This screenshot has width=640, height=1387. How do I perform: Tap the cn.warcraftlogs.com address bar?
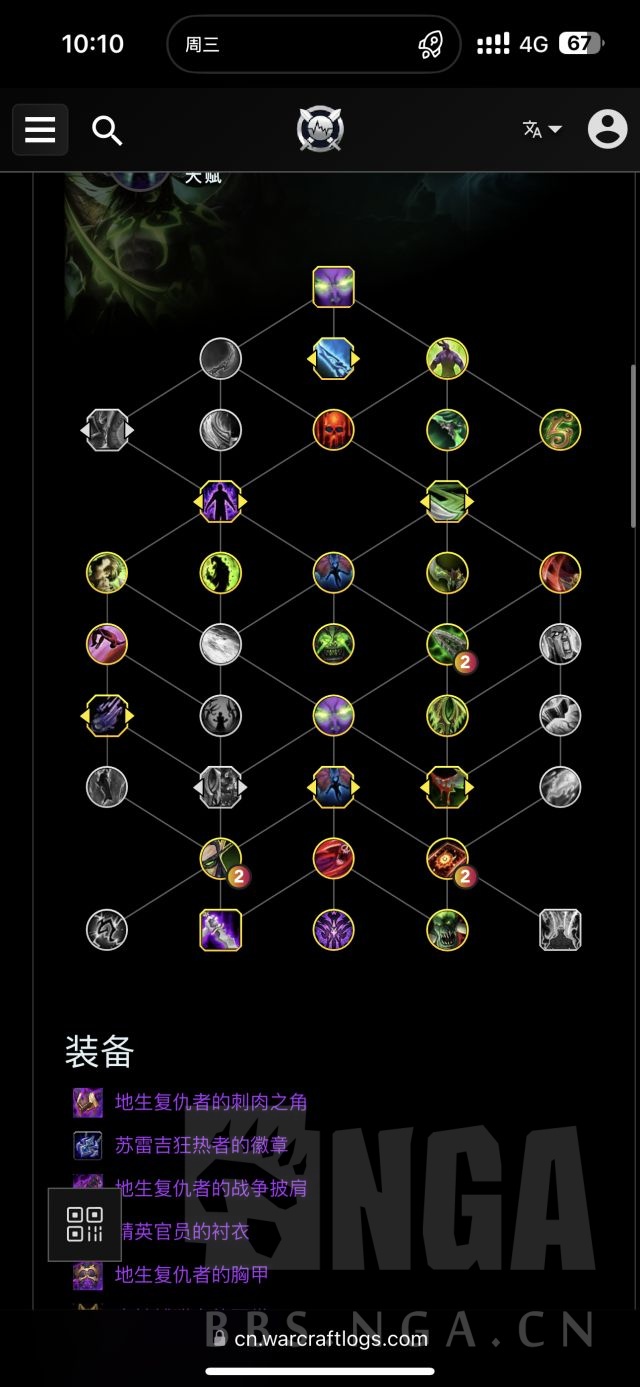click(x=331, y=1338)
